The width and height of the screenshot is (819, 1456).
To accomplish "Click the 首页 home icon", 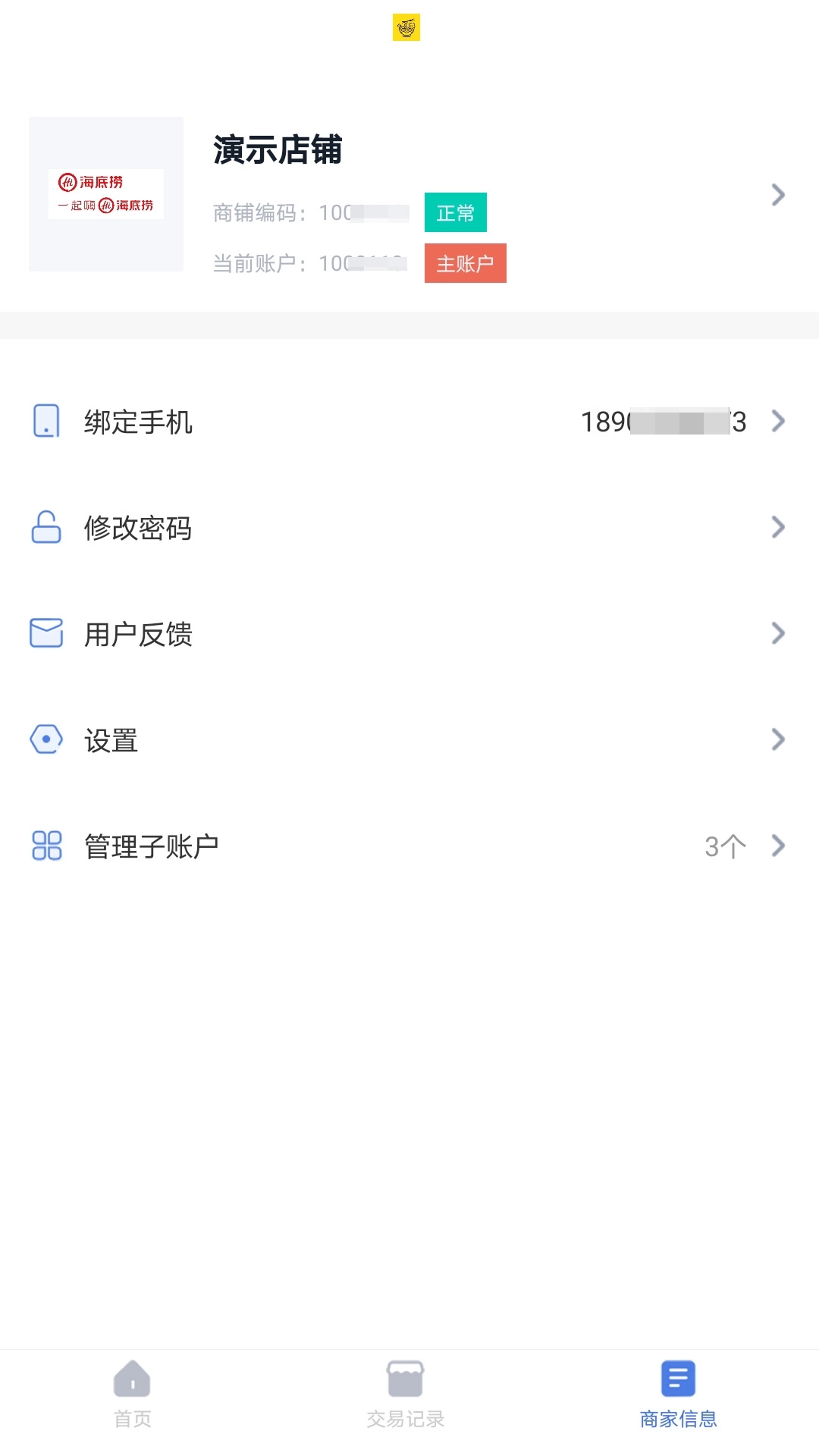I will [133, 1382].
